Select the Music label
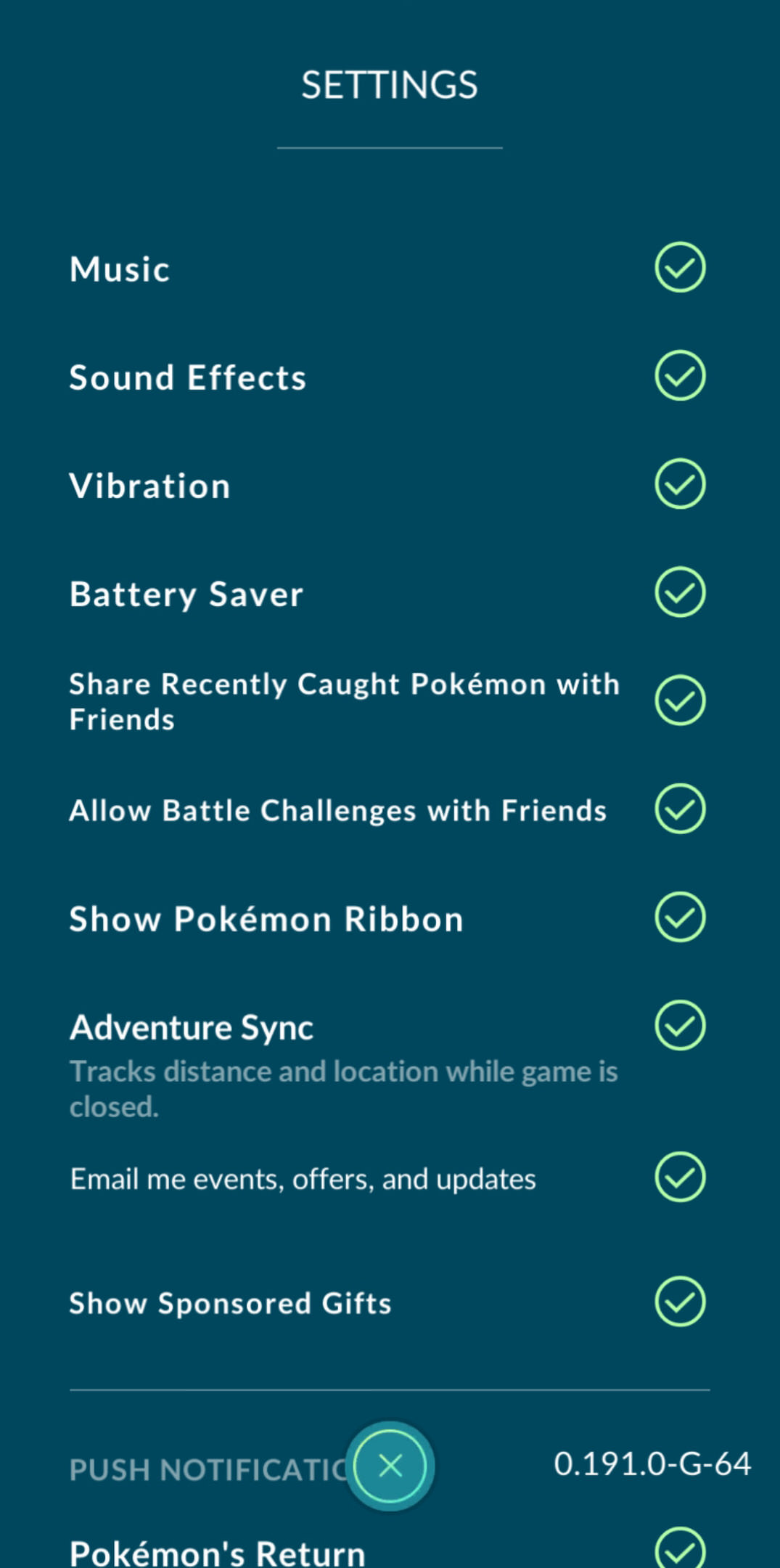The image size is (780, 1568). pos(119,269)
